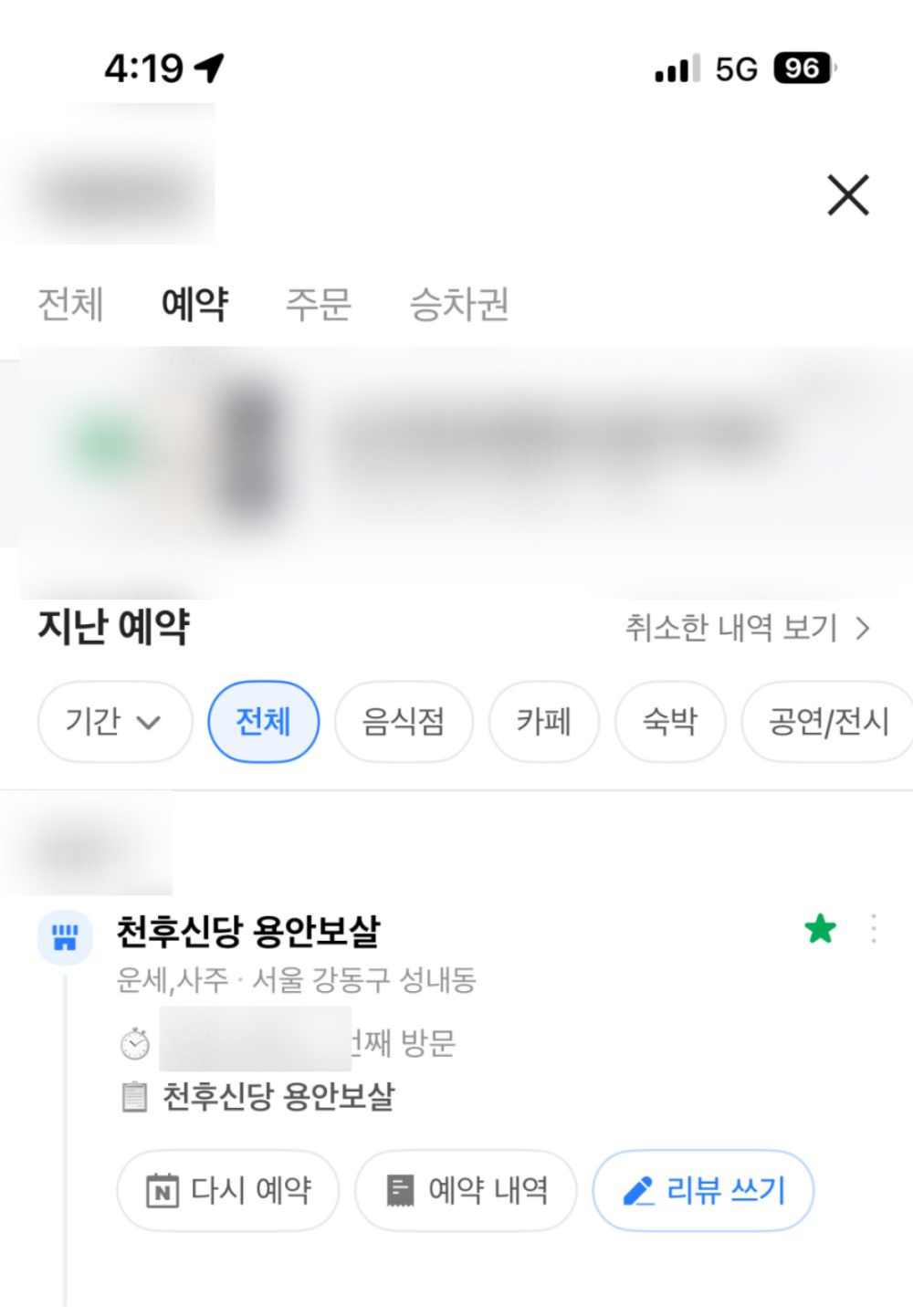Open overflow menu for 천후신당 용안보살
Image resolution: width=913 pixels, height=1316 pixels.
pos(874,929)
